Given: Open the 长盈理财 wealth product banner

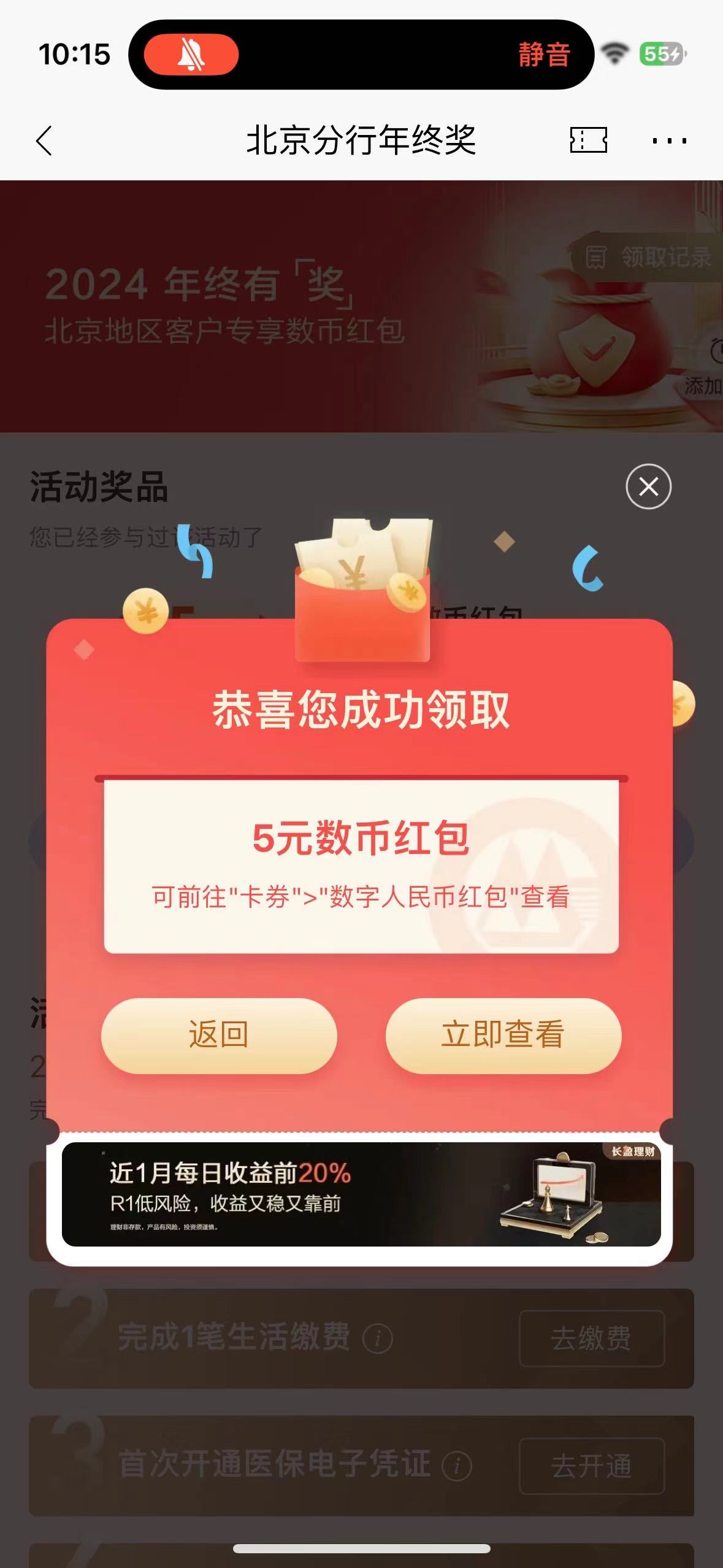Looking at the screenshot, I should (x=361, y=1194).
